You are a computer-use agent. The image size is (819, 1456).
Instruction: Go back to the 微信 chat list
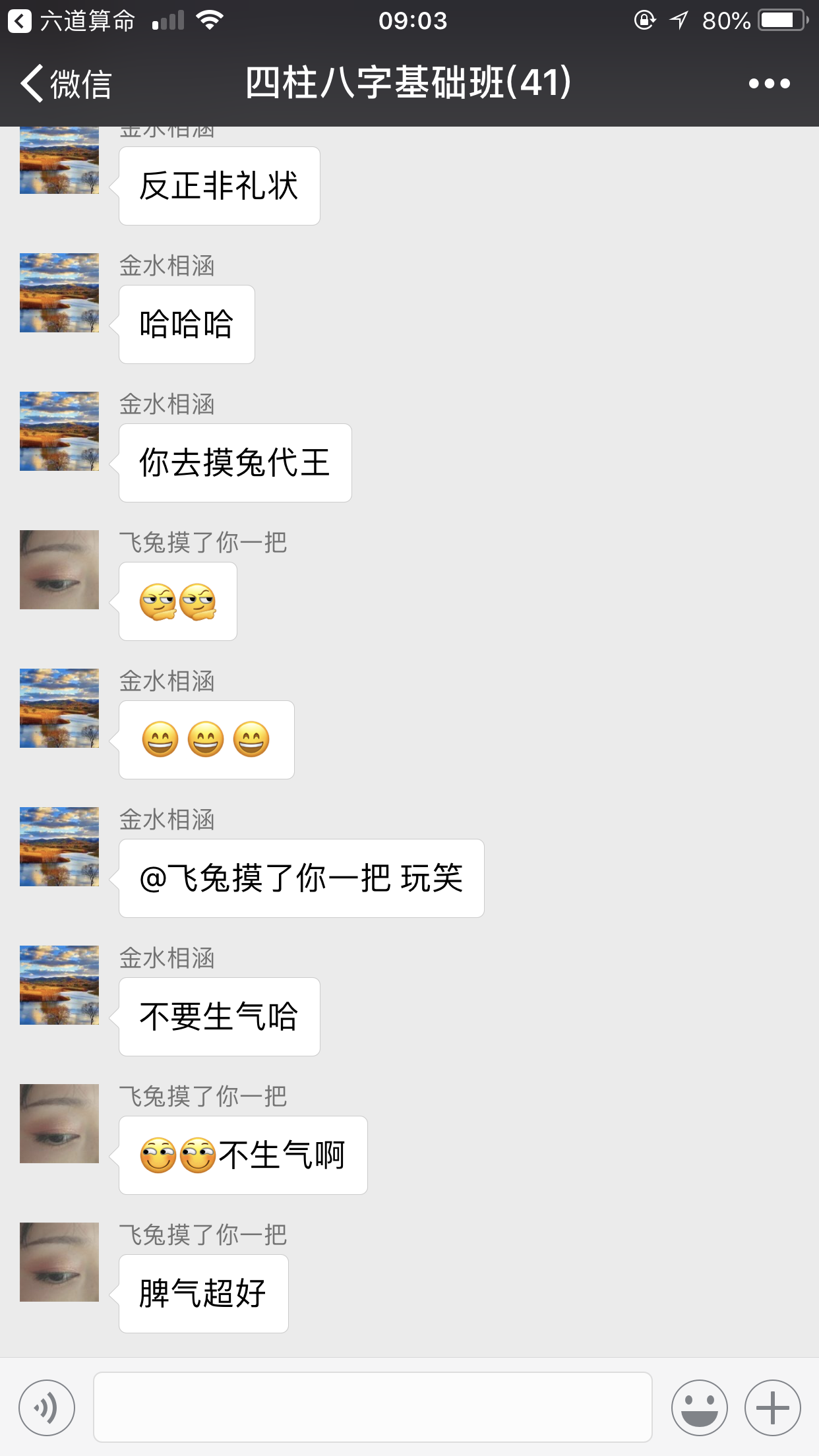[x=66, y=84]
